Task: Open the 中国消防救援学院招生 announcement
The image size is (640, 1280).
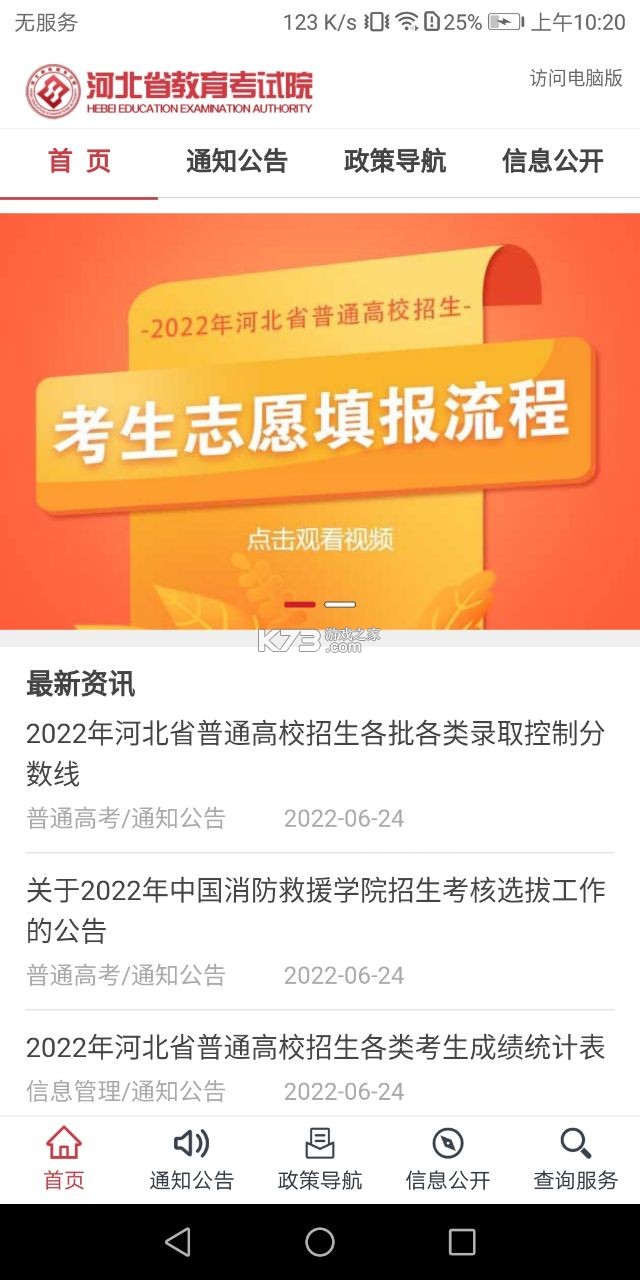Action: [315, 910]
